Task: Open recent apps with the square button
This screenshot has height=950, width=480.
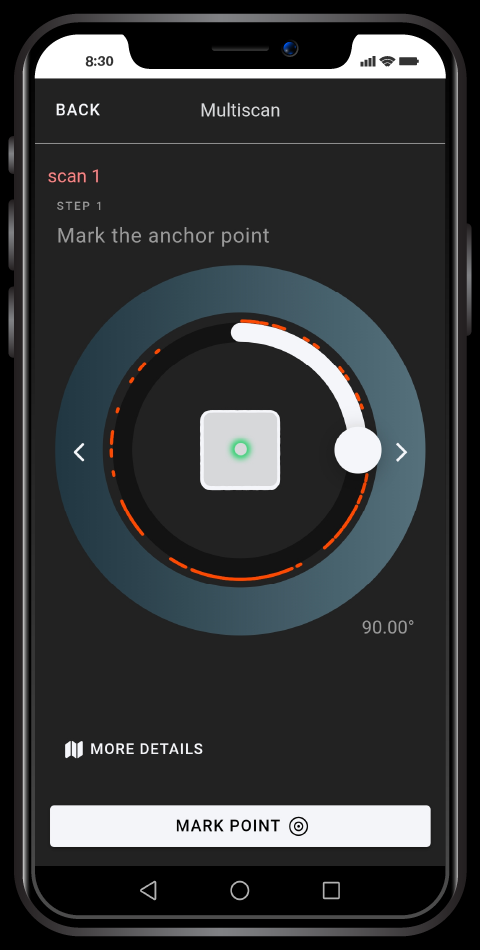Action: (x=331, y=890)
